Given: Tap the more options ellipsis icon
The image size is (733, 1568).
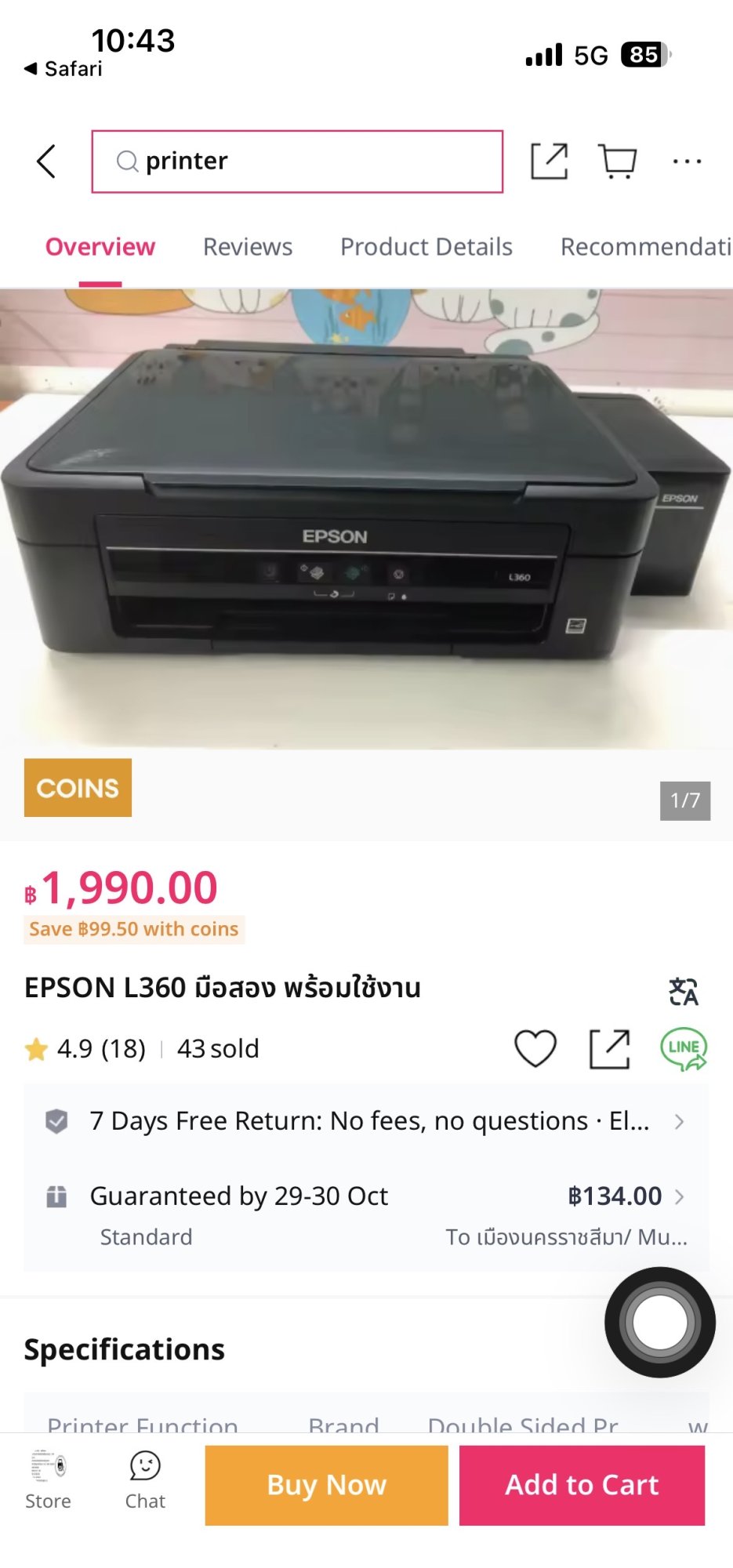Looking at the screenshot, I should click(686, 161).
